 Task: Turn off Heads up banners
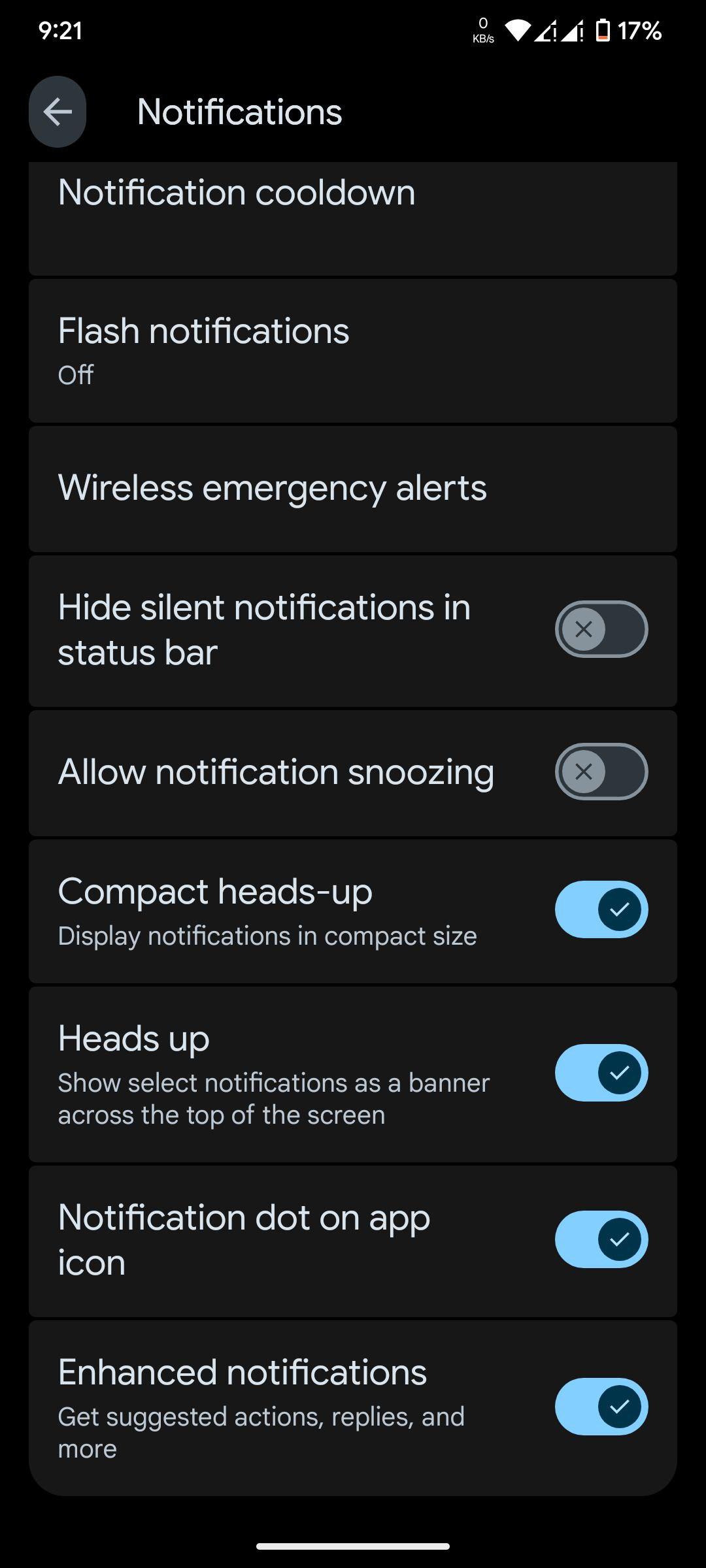pos(601,1073)
